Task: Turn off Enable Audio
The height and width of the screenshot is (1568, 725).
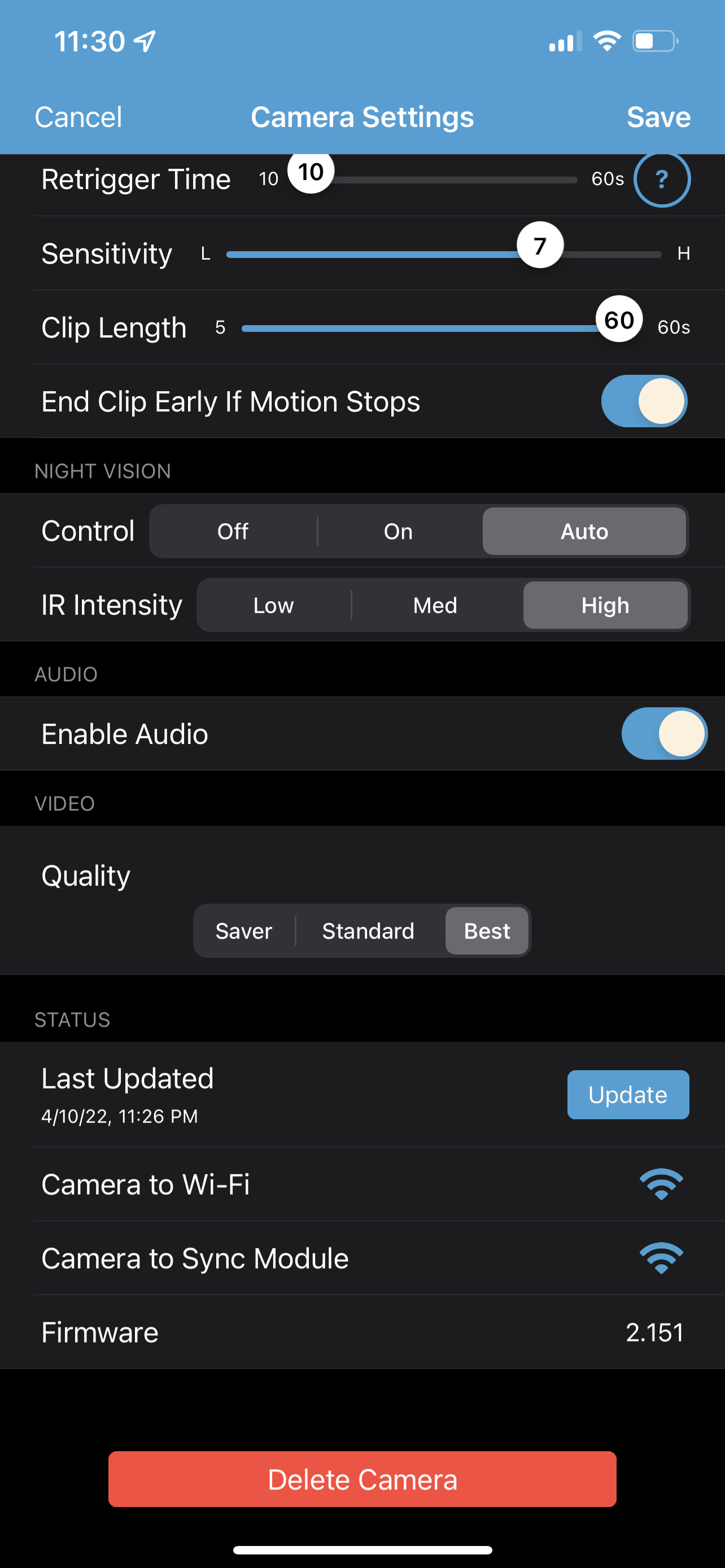Action: [663, 733]
